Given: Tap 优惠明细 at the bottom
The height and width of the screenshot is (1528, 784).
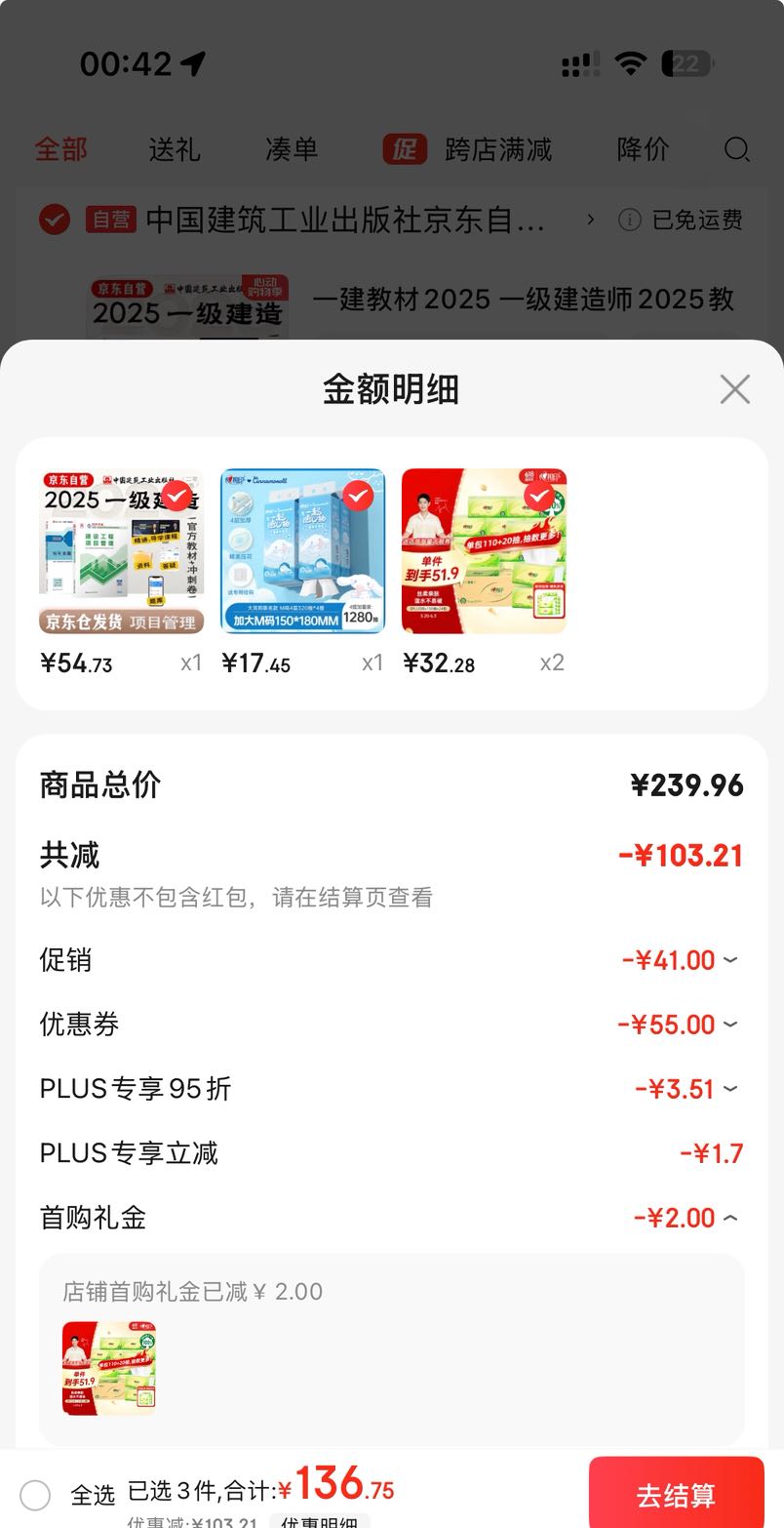Looking at the screenshot, I should pyautogui.click(x=319, y=1522).
